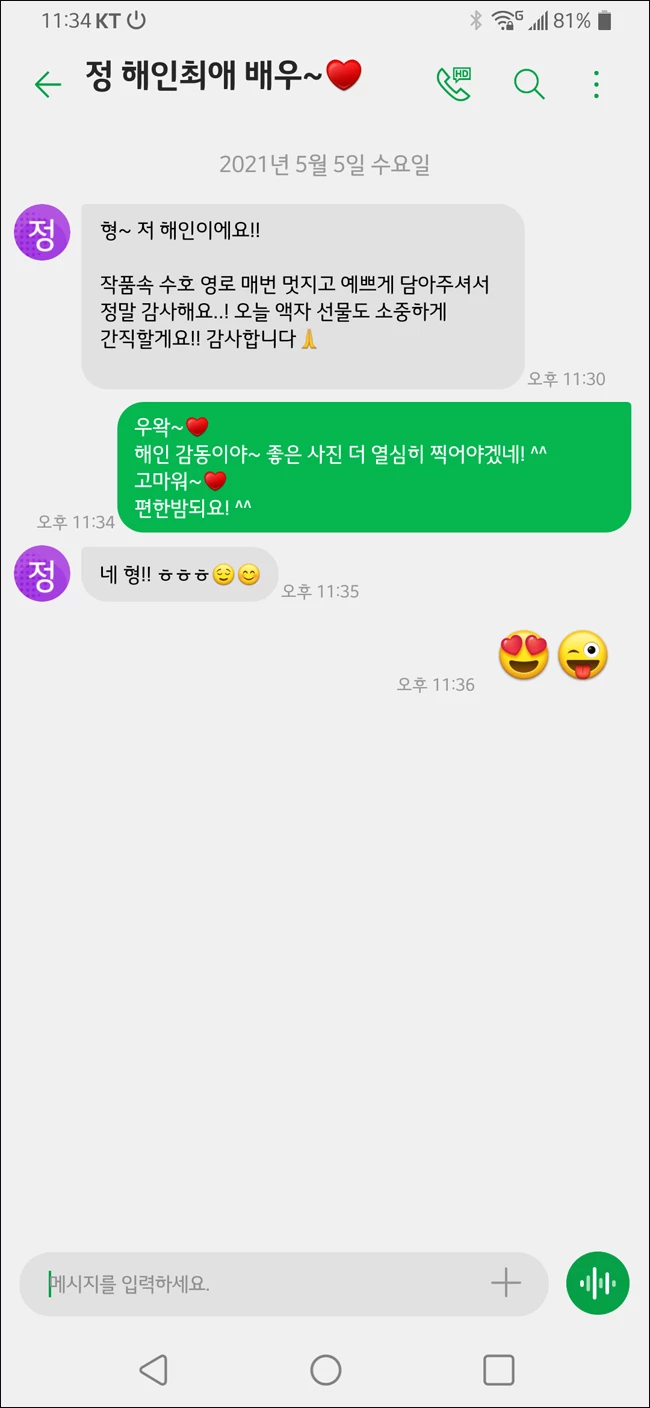Record a voice message
Screen dimensions: 650x1408
[597, 1283]
